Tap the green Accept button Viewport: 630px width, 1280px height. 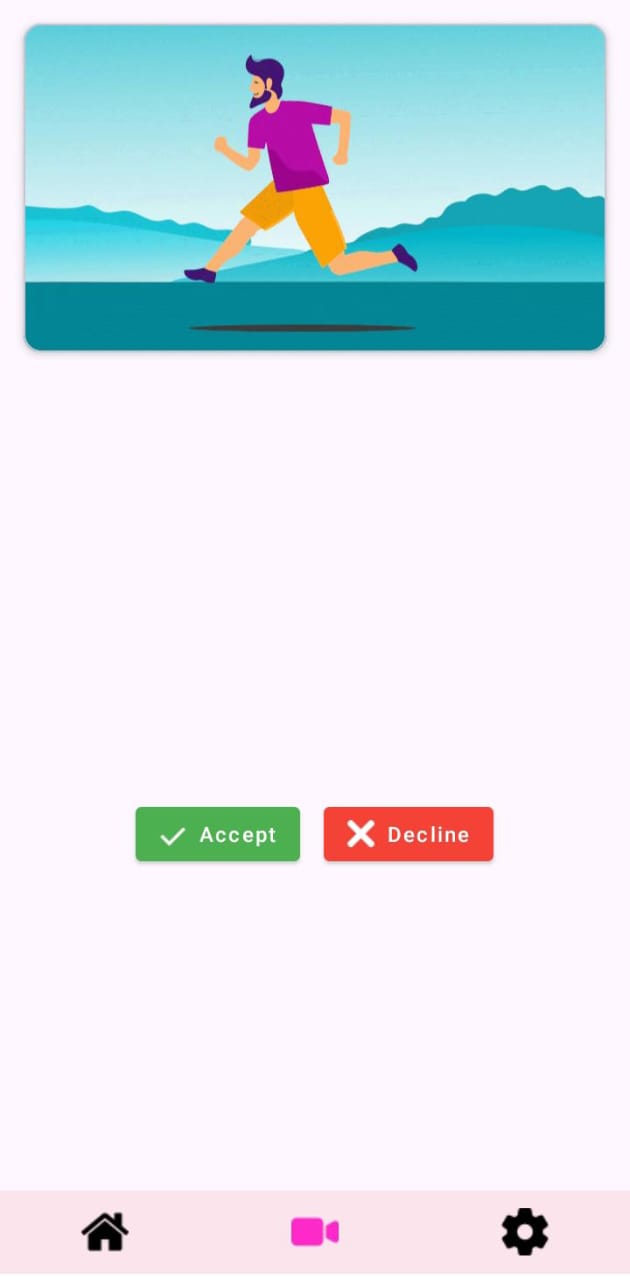point(217,834)
